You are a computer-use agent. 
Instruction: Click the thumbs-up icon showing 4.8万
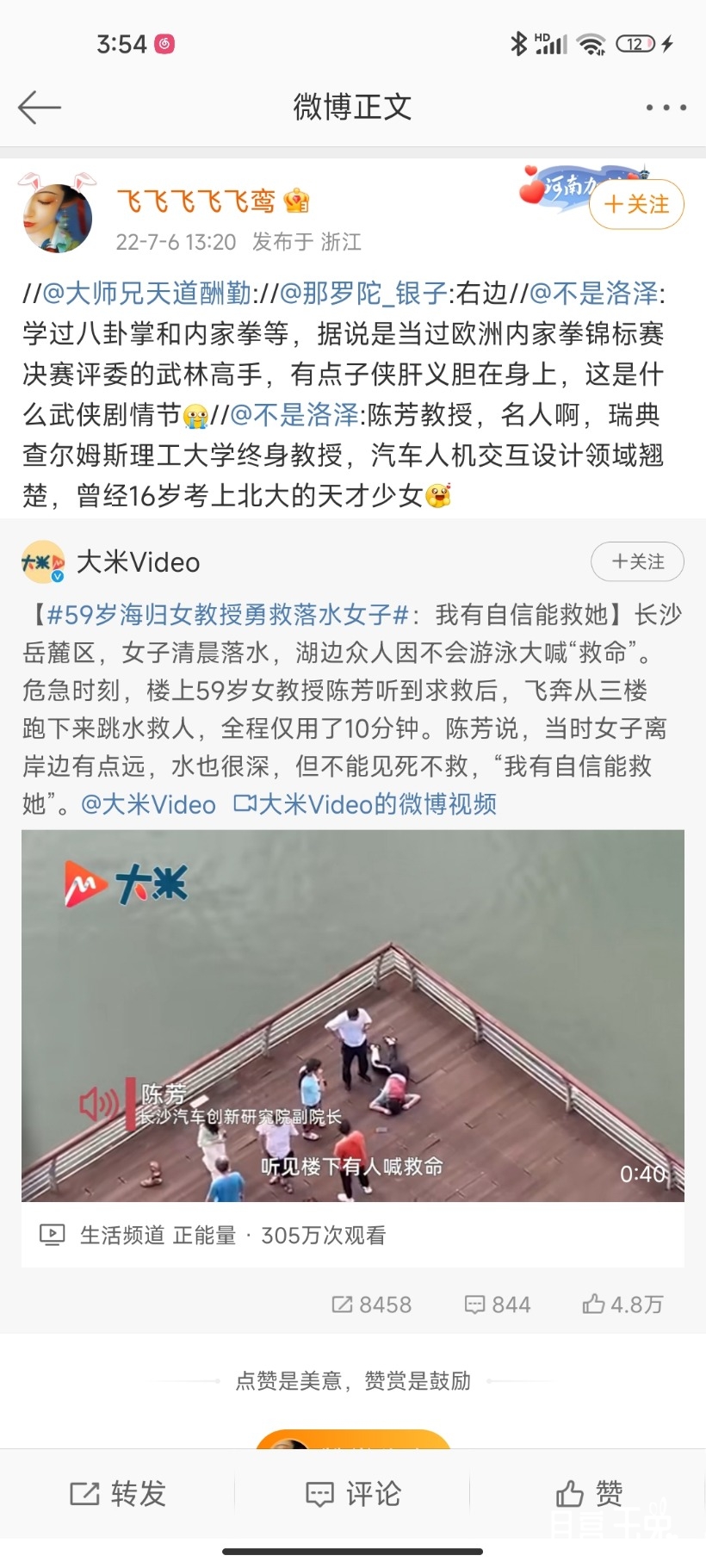(x=595, y=1305)
